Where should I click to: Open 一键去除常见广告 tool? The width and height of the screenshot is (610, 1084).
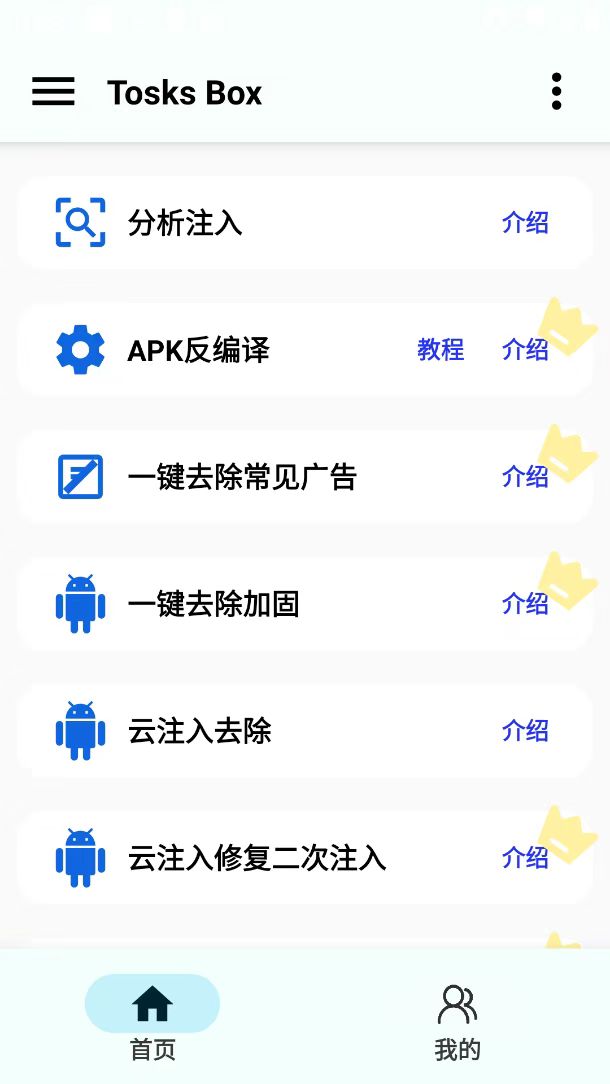[x=242, y=477]
